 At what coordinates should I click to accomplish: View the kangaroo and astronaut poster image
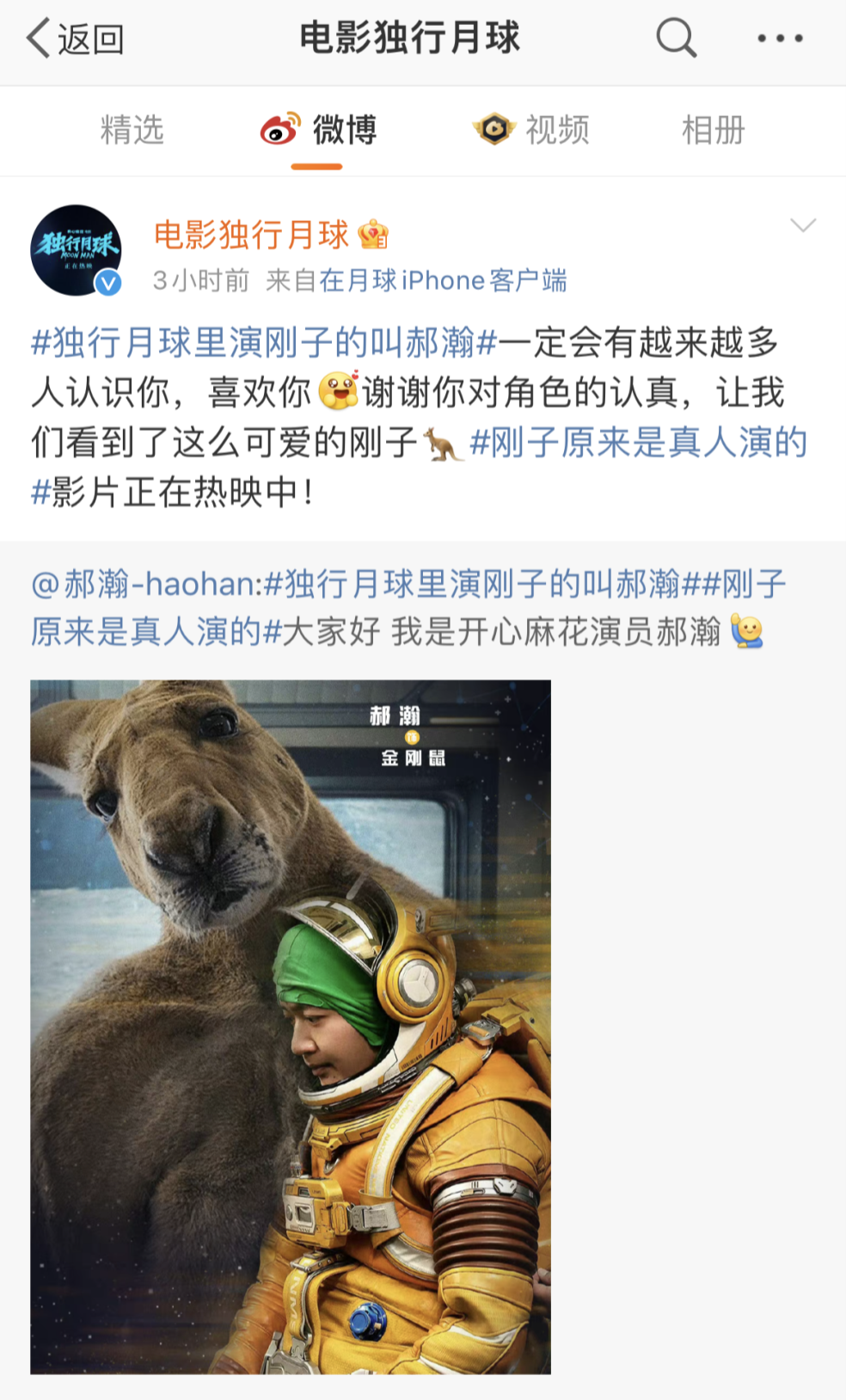291,1026
